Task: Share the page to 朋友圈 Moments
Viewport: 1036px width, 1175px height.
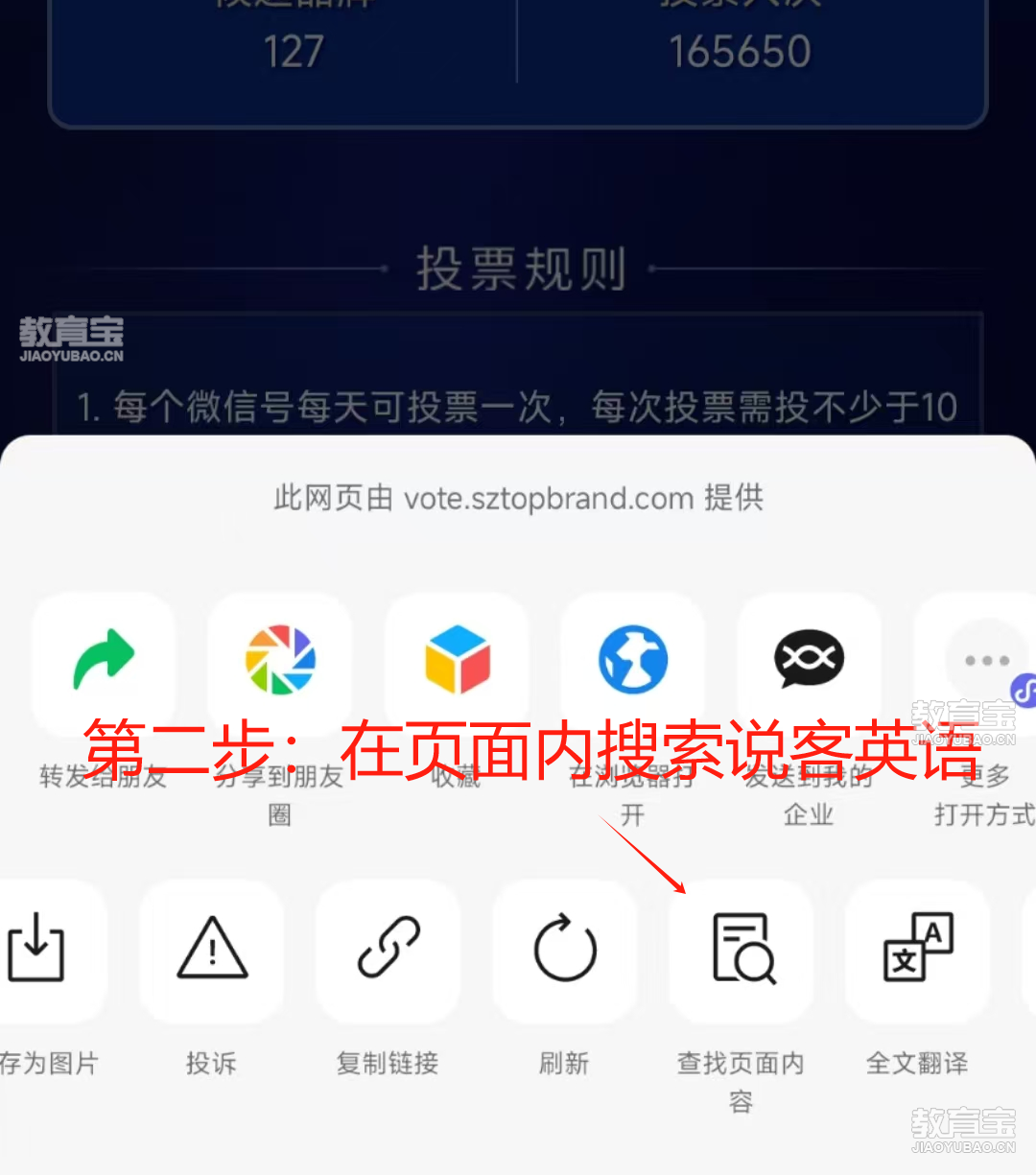Action: click(x=279, y=661)
